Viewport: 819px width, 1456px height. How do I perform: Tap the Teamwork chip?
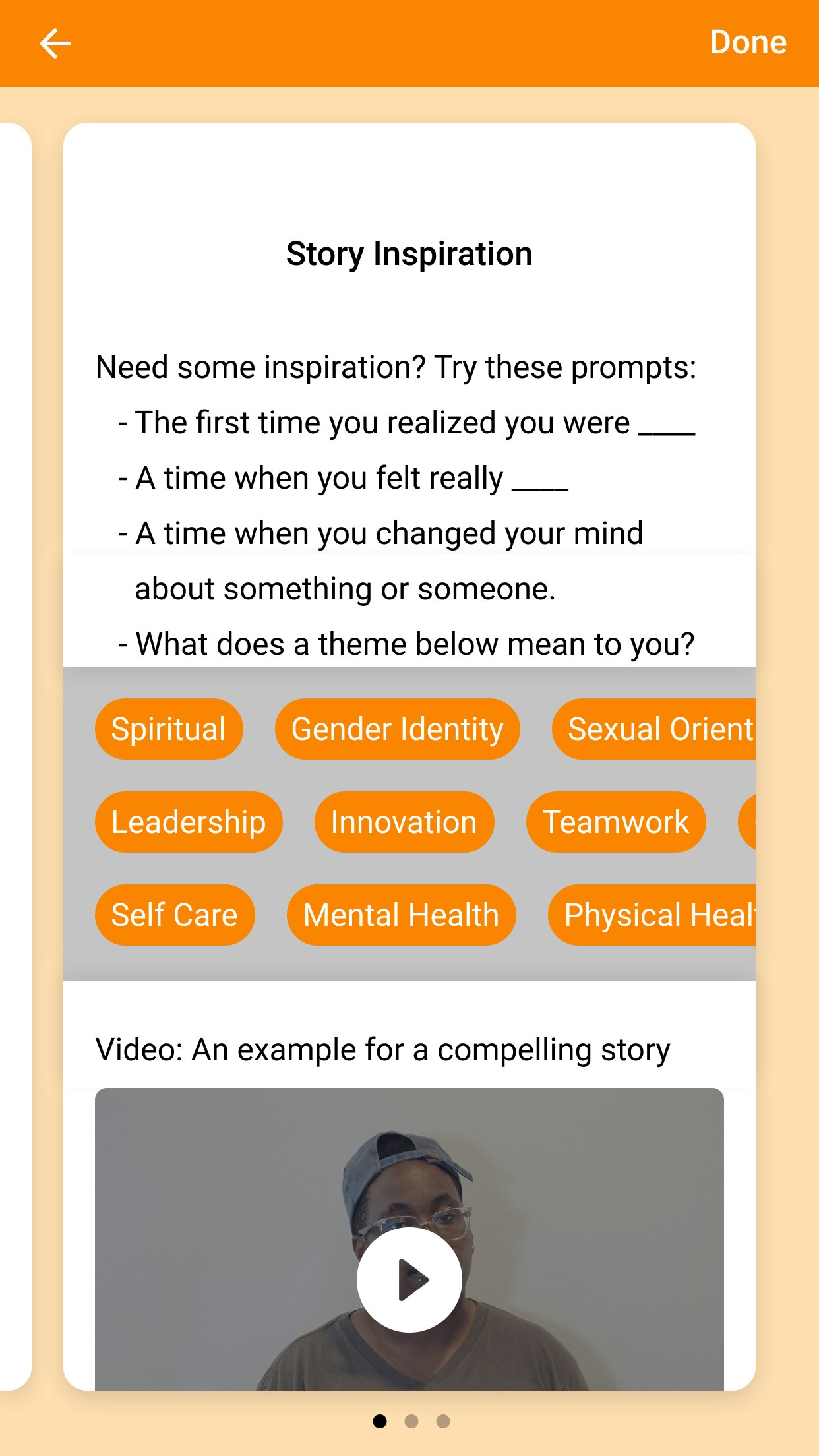point(615,822)
